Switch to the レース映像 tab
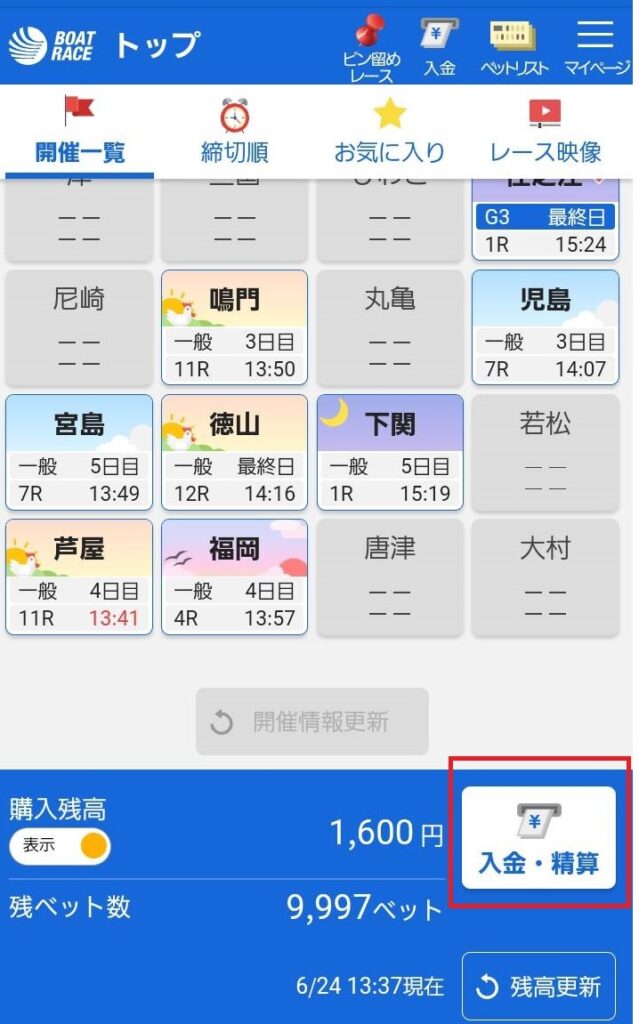Image resolution: width=639 pixels, height=1024 pixels. point(545,132)
